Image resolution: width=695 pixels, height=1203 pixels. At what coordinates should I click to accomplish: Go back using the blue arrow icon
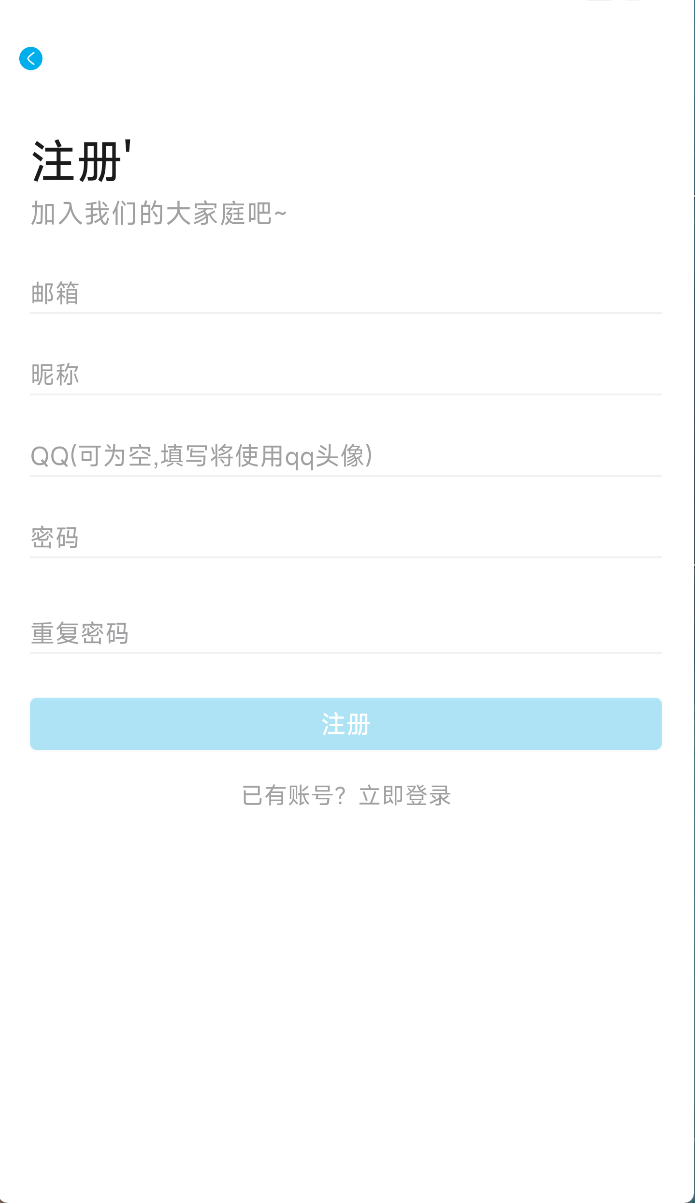click(31, 59)
